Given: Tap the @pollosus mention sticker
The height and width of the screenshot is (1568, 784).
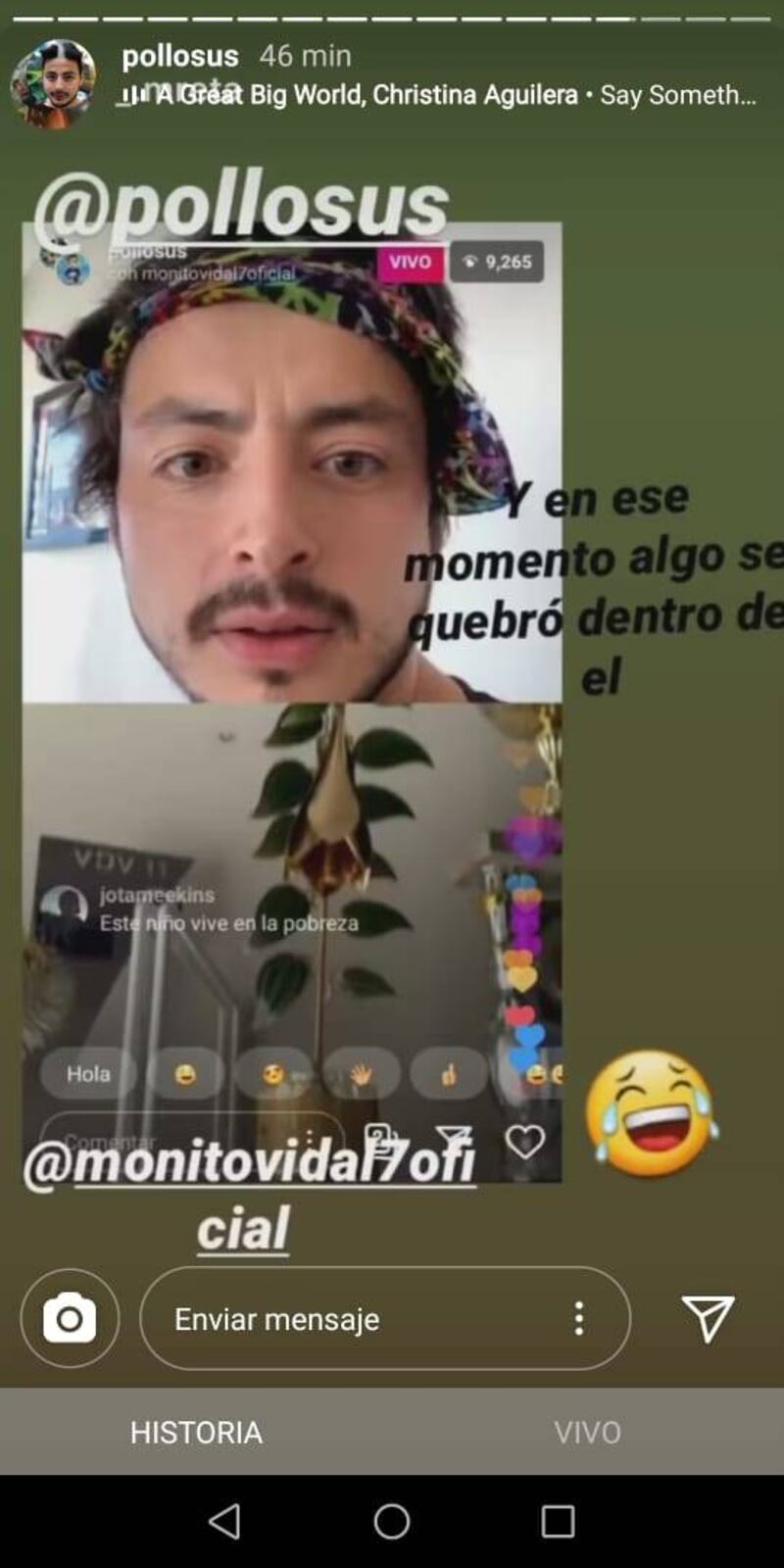Looking at the screenshot, I should click(240, 206).
